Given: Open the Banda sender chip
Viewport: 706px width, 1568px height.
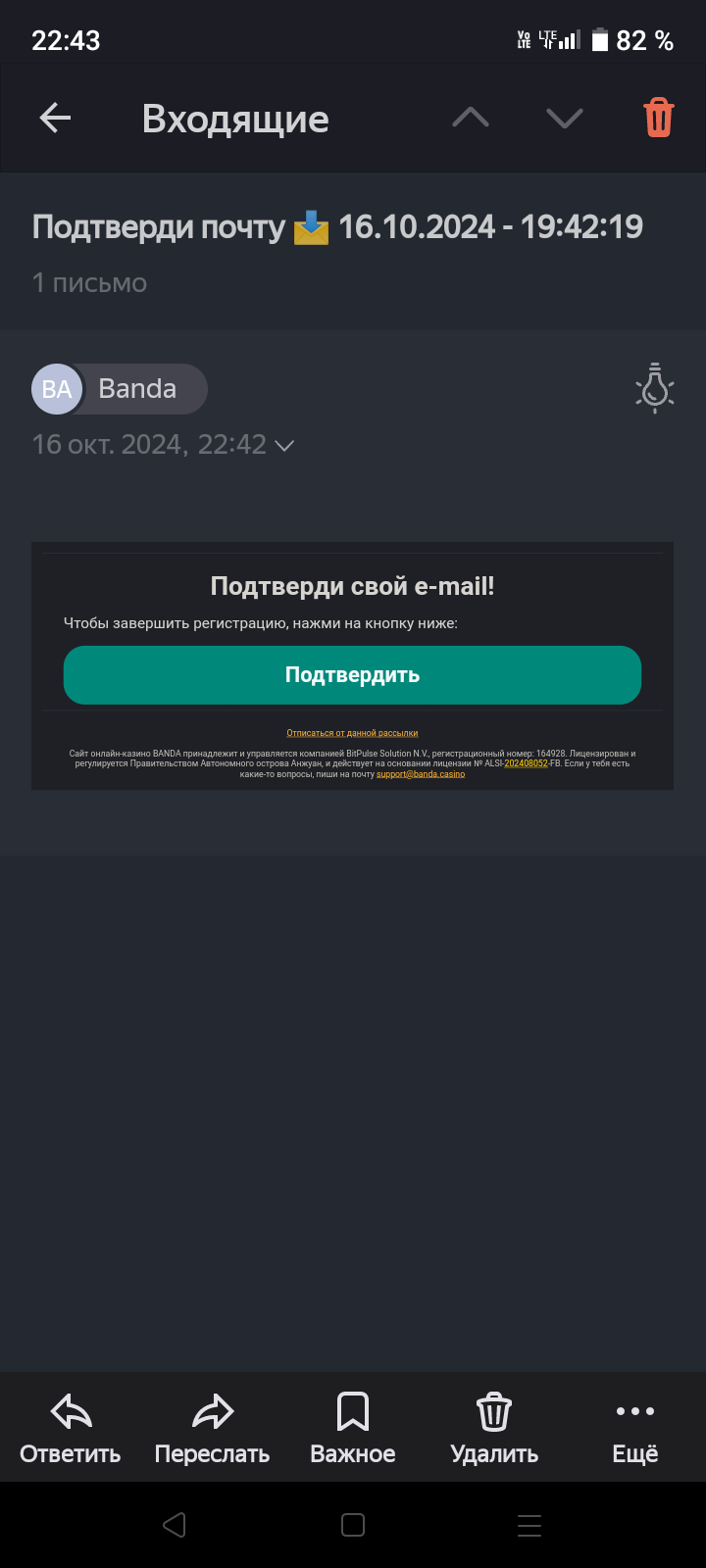Looking at the screenshot, I should [x=120, y=389].
